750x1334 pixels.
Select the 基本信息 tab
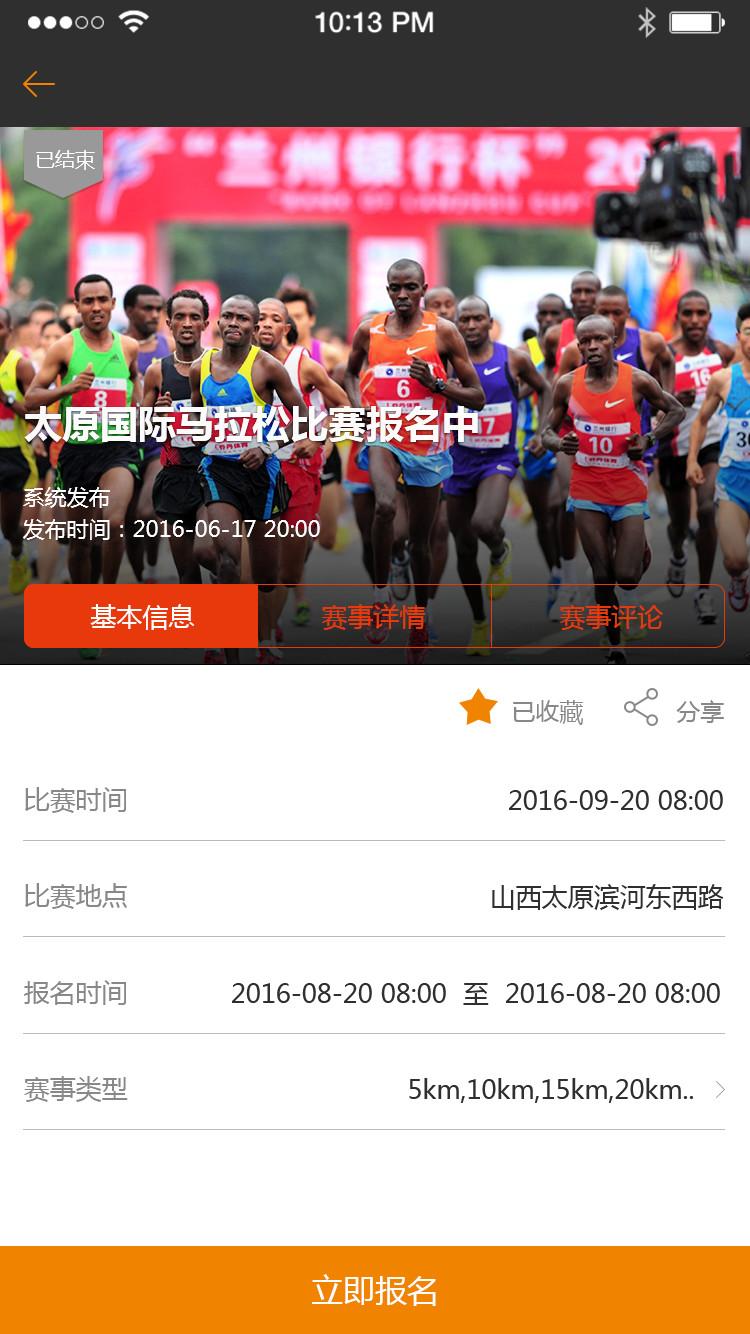tap(142, 617)
